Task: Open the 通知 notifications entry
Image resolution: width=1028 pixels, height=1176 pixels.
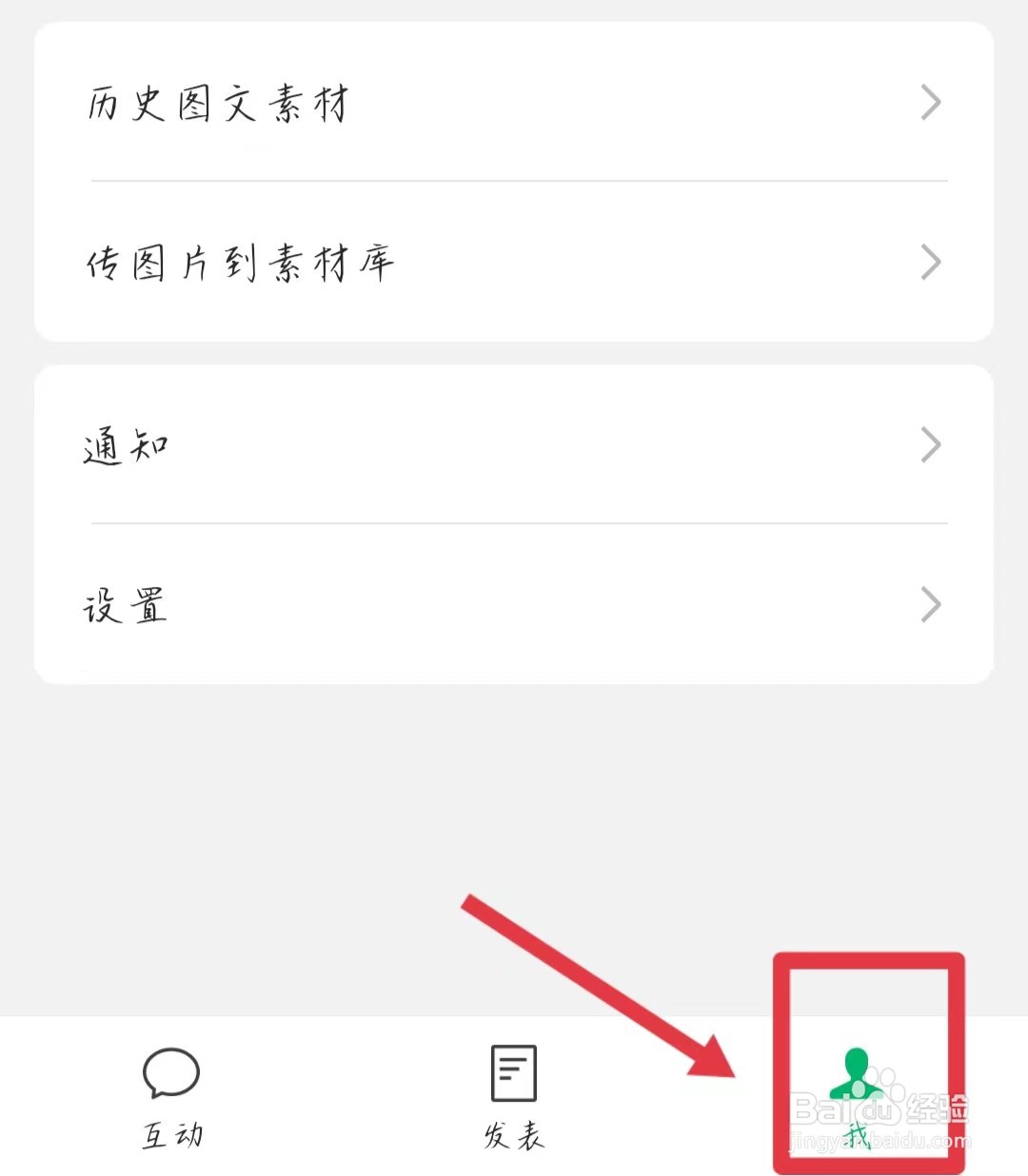Action: [x=124, y=444]
